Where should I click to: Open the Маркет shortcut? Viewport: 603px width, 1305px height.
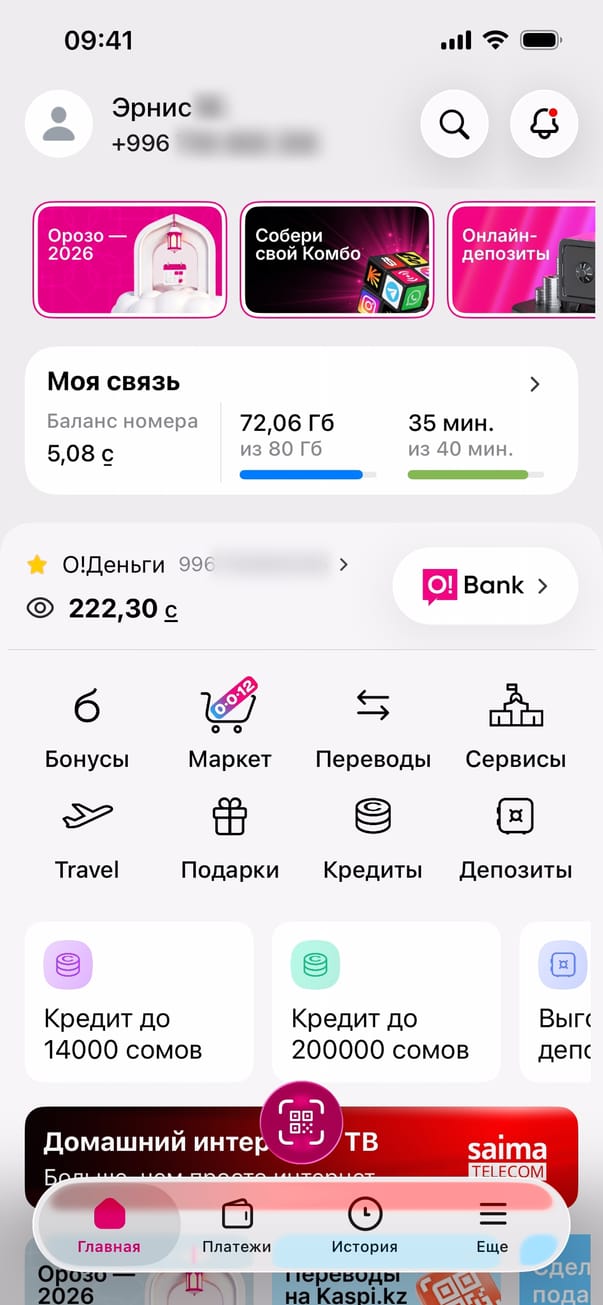(x=230, y=728)
